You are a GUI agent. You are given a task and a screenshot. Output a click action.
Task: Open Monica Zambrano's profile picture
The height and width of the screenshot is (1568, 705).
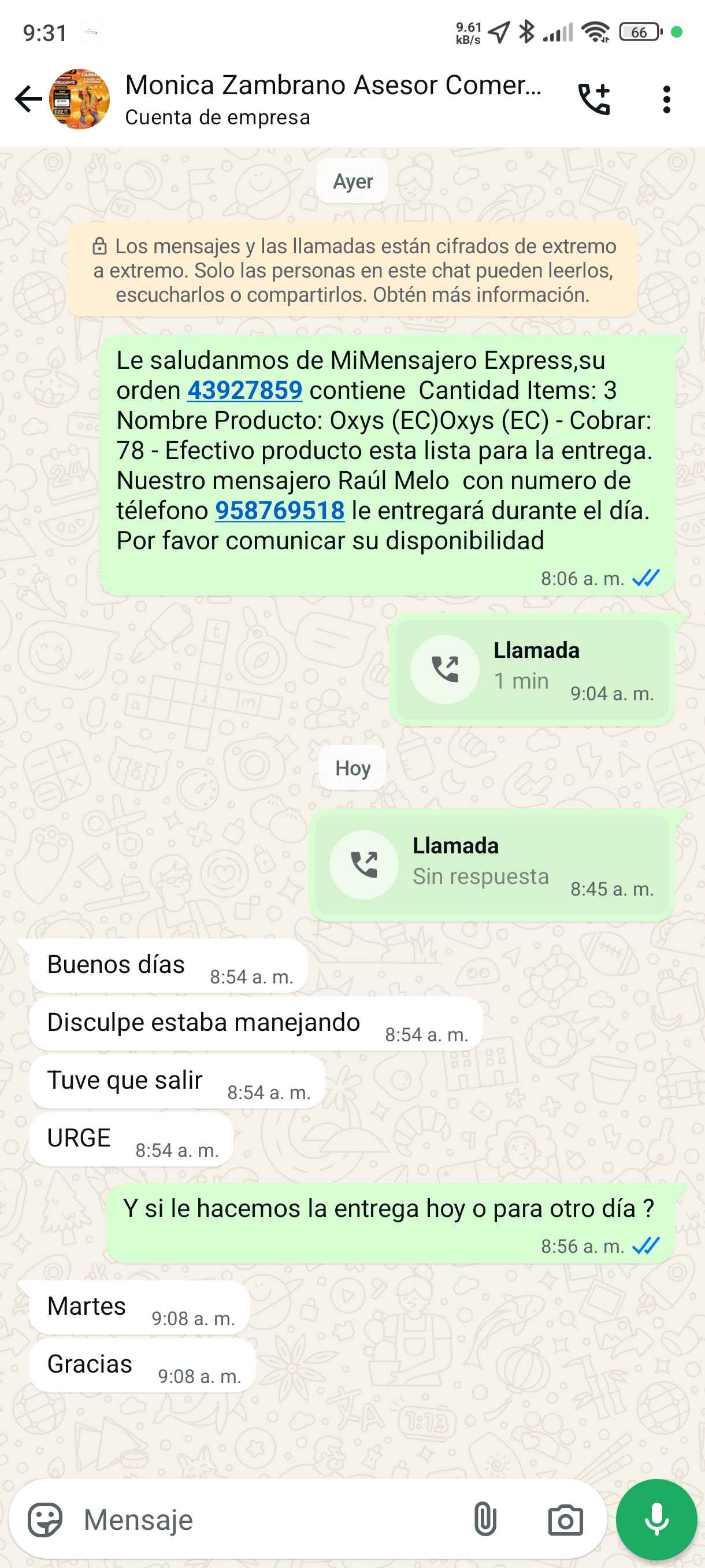(80, 99)
